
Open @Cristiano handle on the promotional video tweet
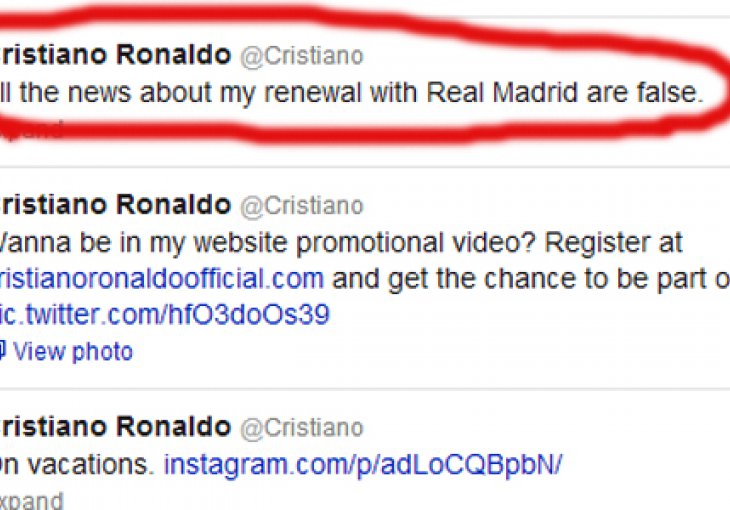pyautogui.click(x=302, y=205)
